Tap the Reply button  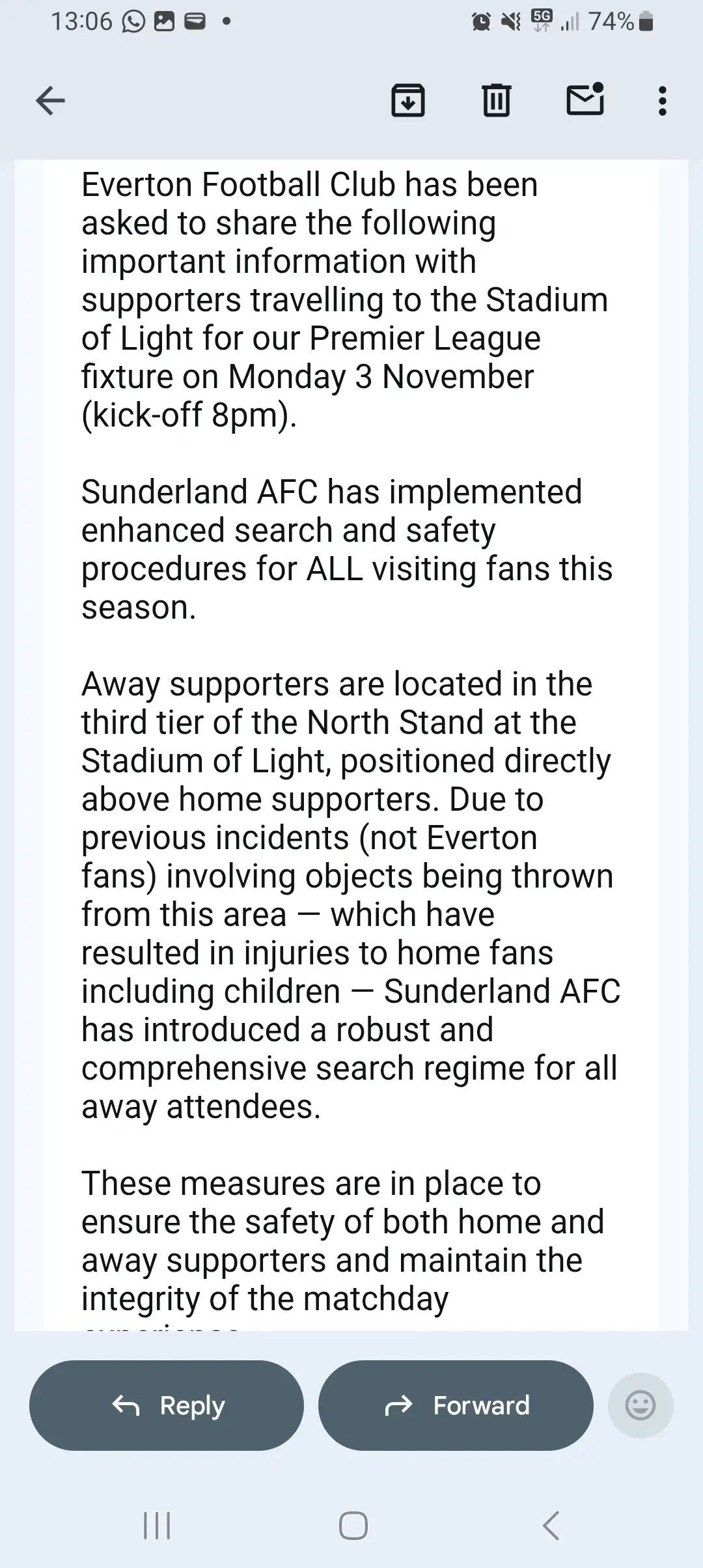point(167,1406)
